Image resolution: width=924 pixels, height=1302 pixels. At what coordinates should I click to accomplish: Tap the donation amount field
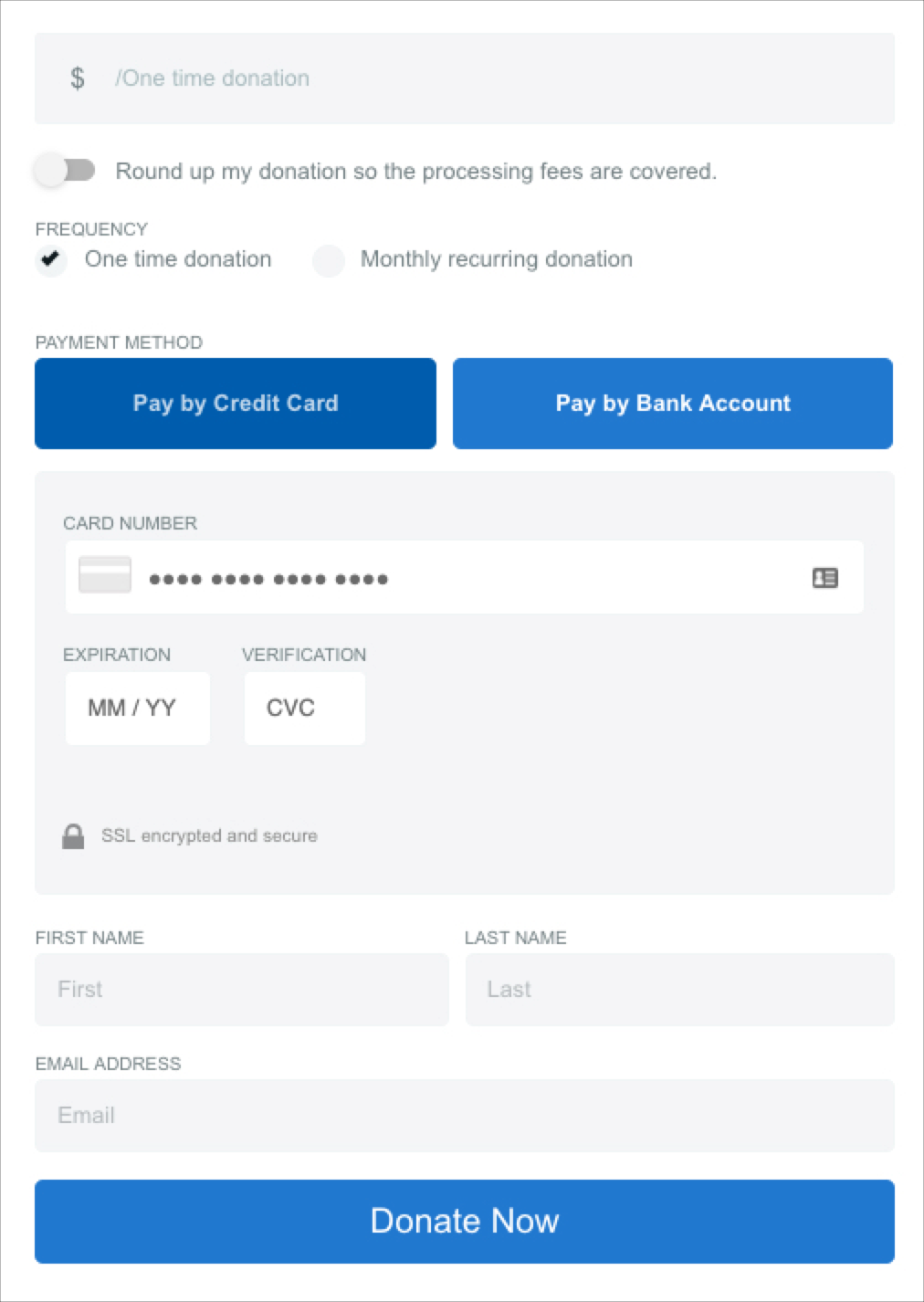point(464,79)
